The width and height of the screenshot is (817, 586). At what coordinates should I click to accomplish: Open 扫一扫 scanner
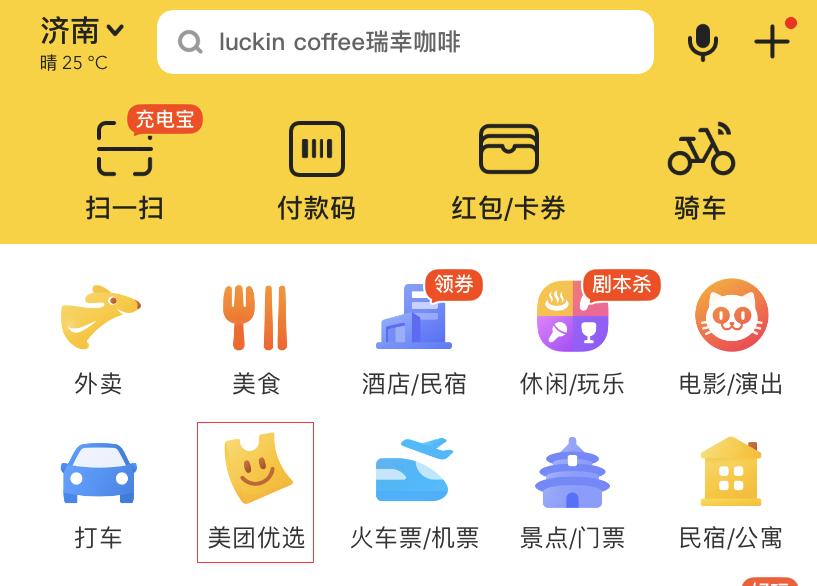point(125,168)
